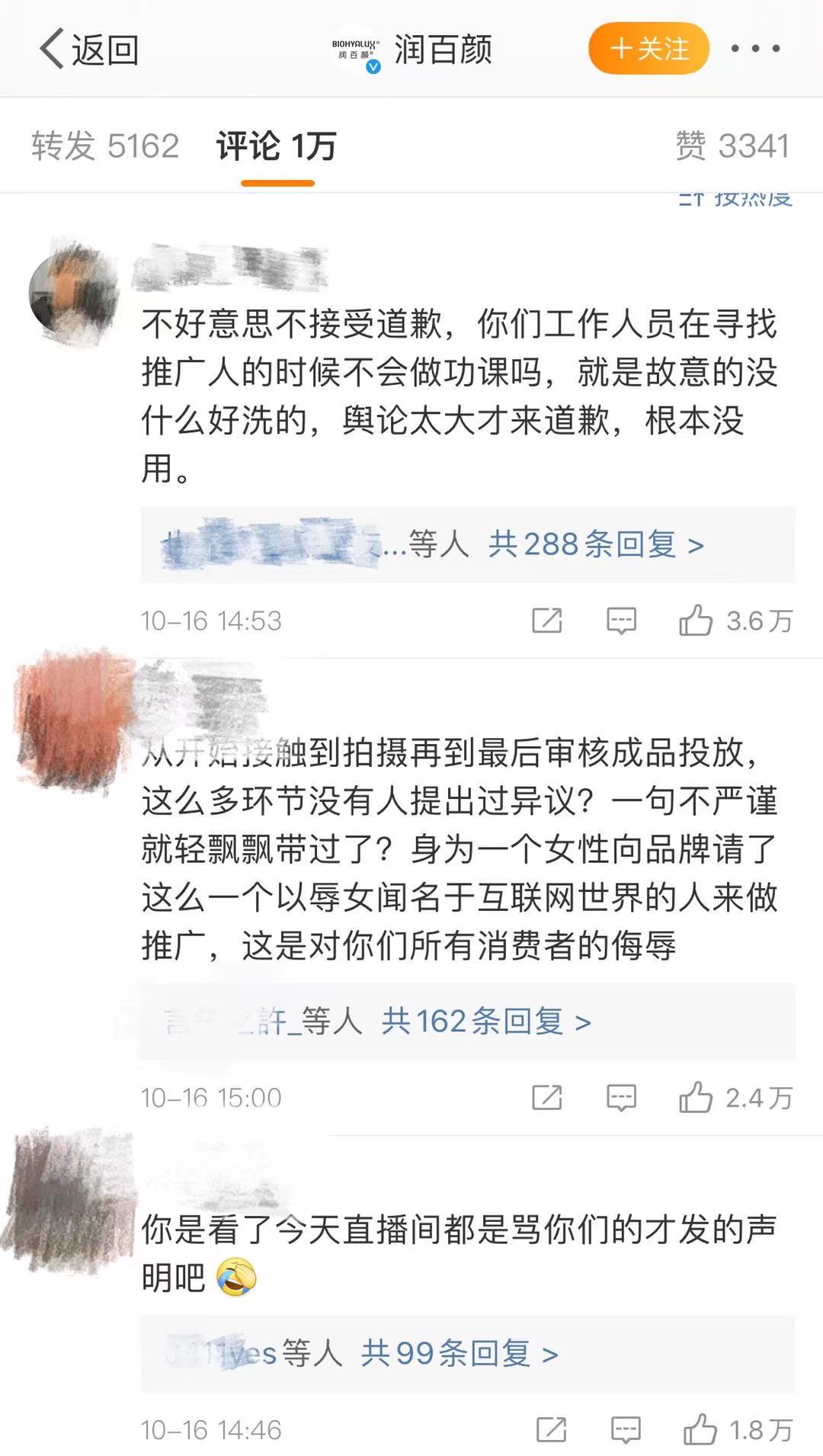Viewport: 823px width, 1456px height.
Task: Switch to the 赞 3341 tab
Action: 732,146
